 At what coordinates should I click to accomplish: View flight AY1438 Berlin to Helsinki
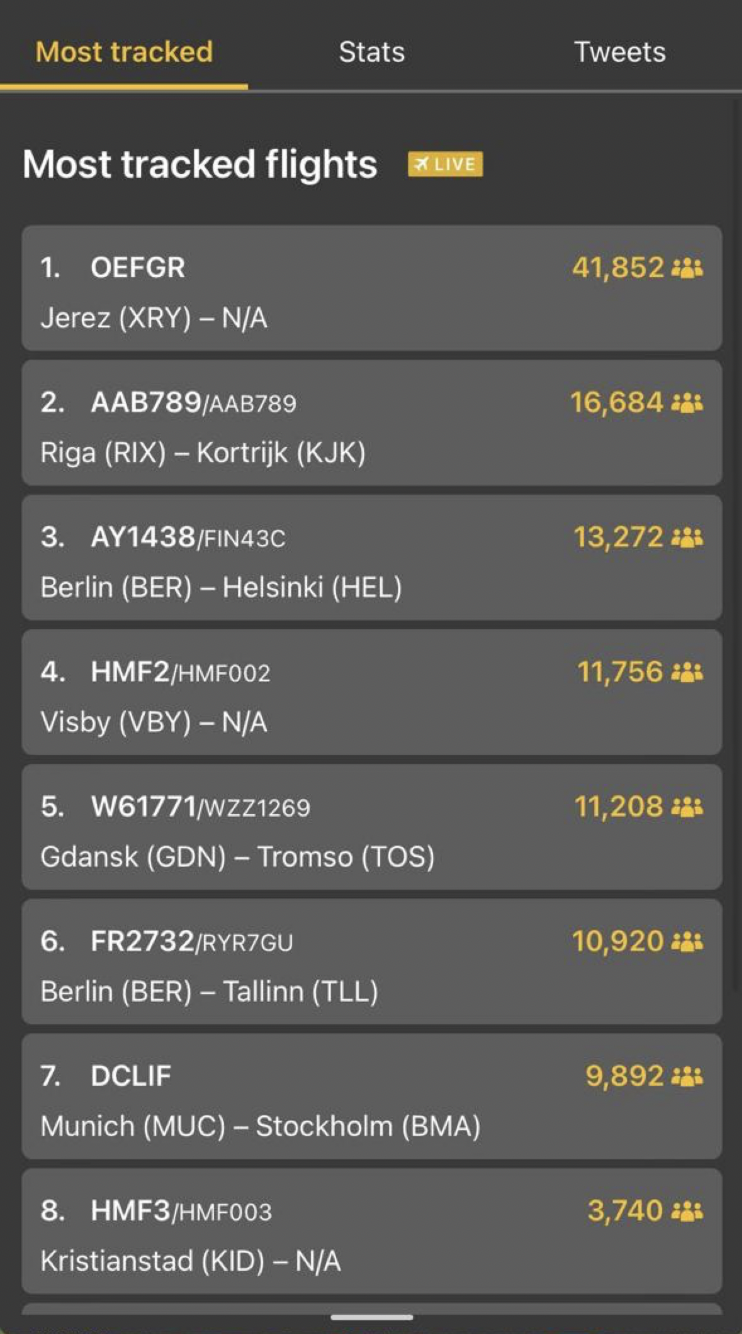point(371,558)
